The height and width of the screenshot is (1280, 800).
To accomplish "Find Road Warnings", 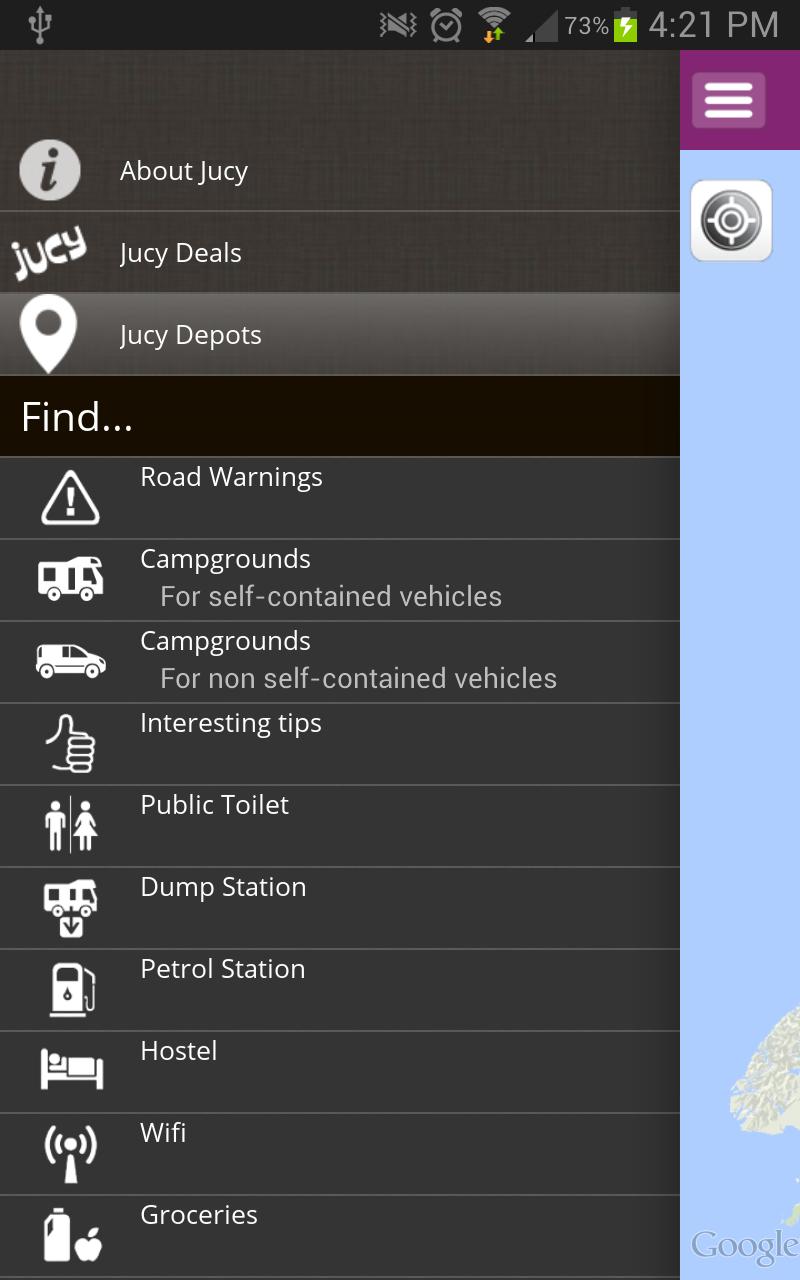I will point(339,498).
